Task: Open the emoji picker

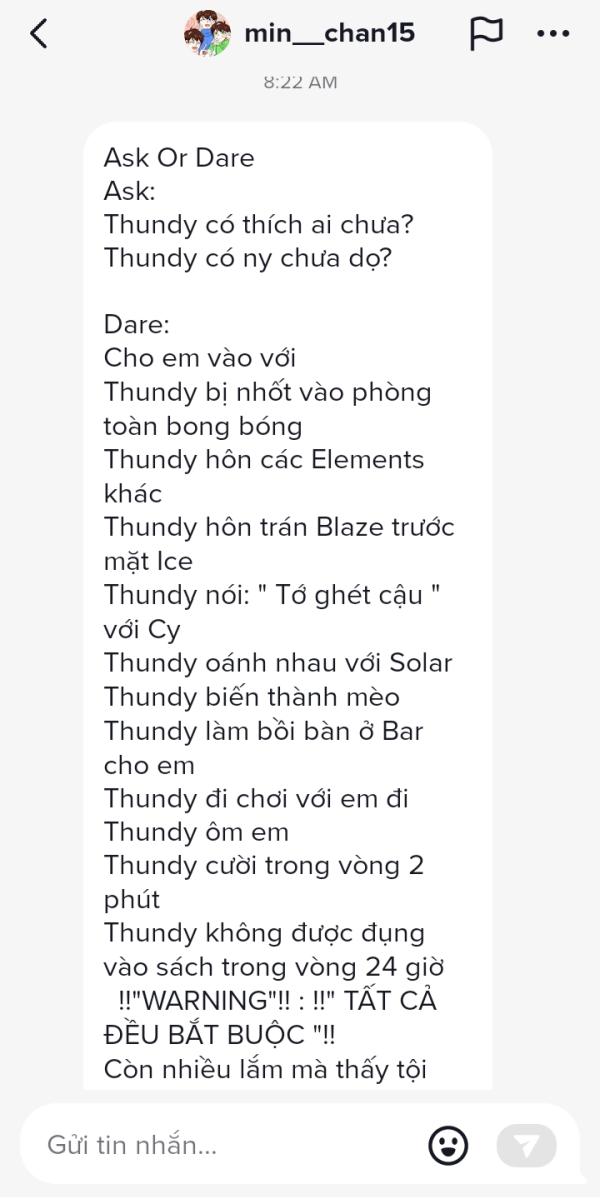Action: [448, 1145]
